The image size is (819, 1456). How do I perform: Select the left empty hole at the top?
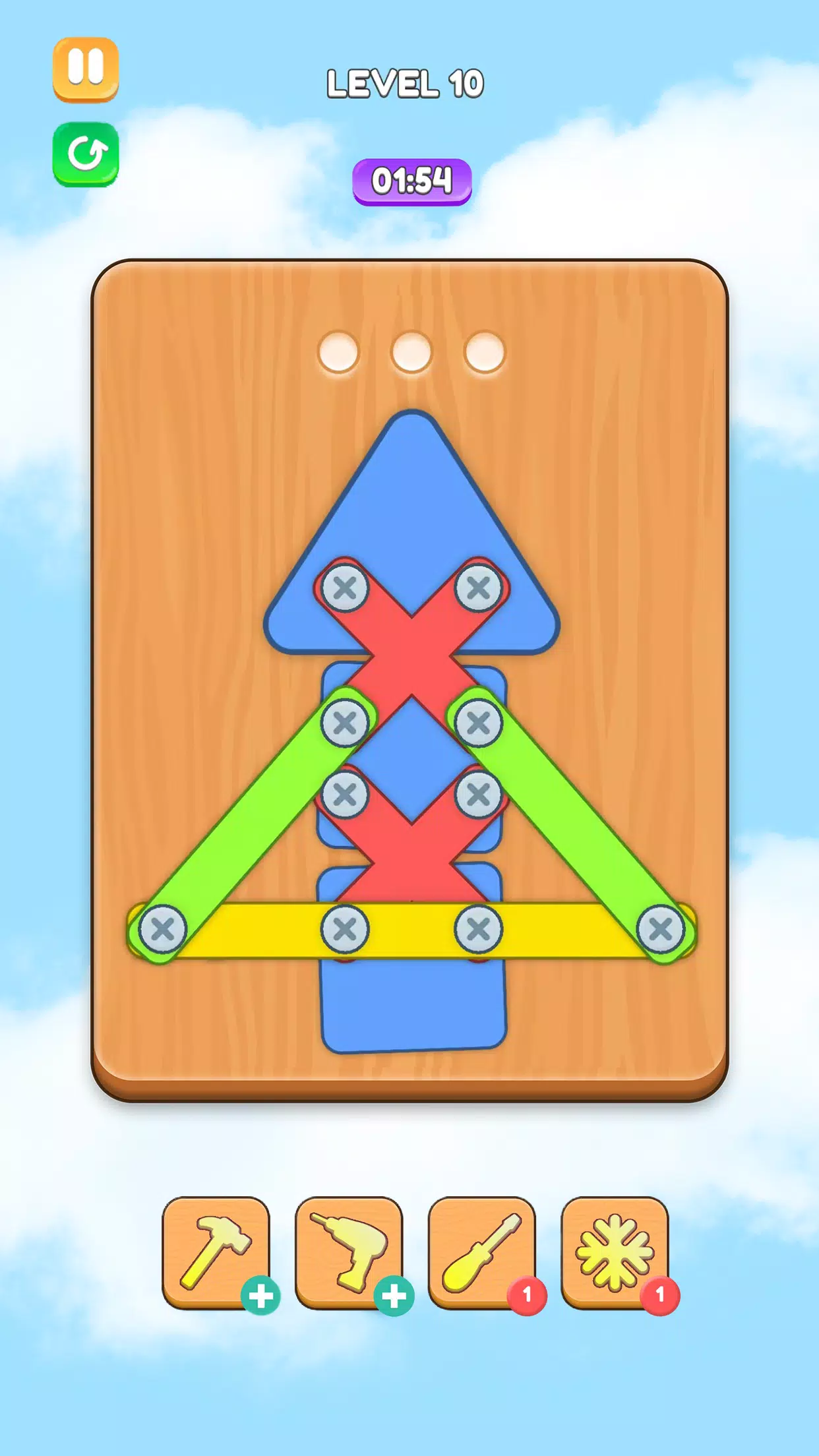pyautogui.click(x=338, y=352)
